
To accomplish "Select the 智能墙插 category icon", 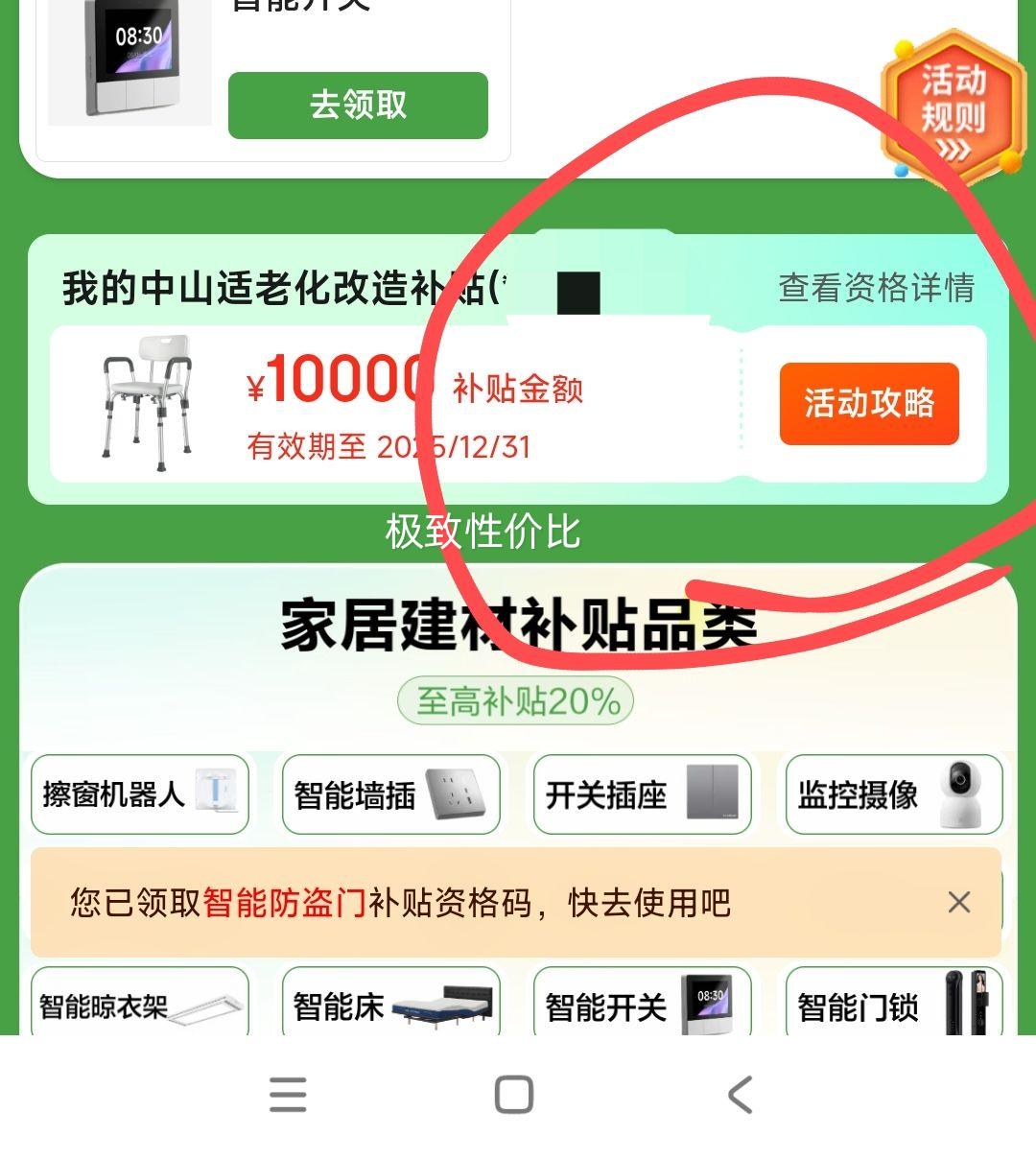I will pos(389,794).
